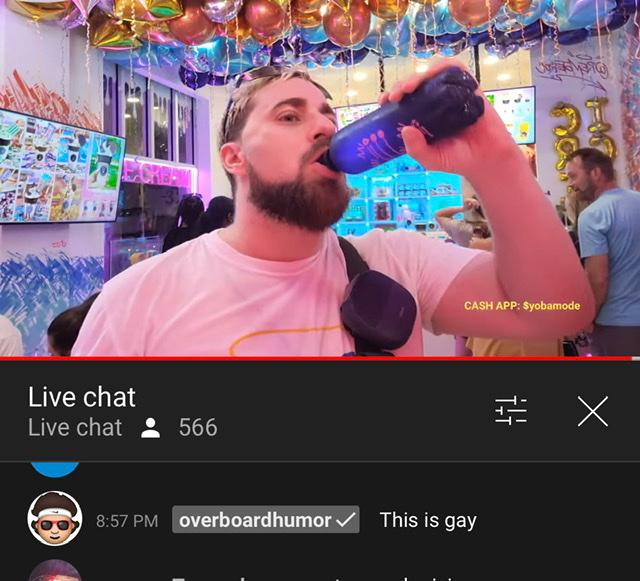Open the live chat filter settings
The width and height of the screenshot is (640, 581).
tap(511, 411)
